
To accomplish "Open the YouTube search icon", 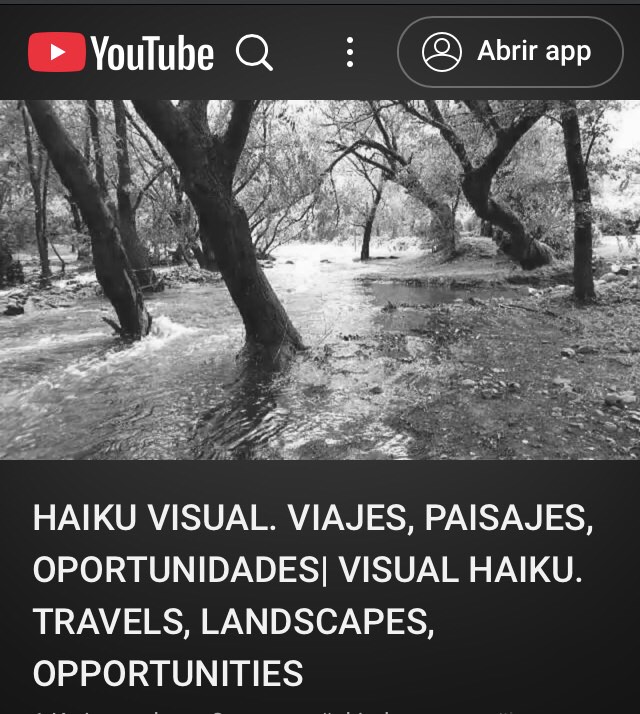I will [254, 52].
